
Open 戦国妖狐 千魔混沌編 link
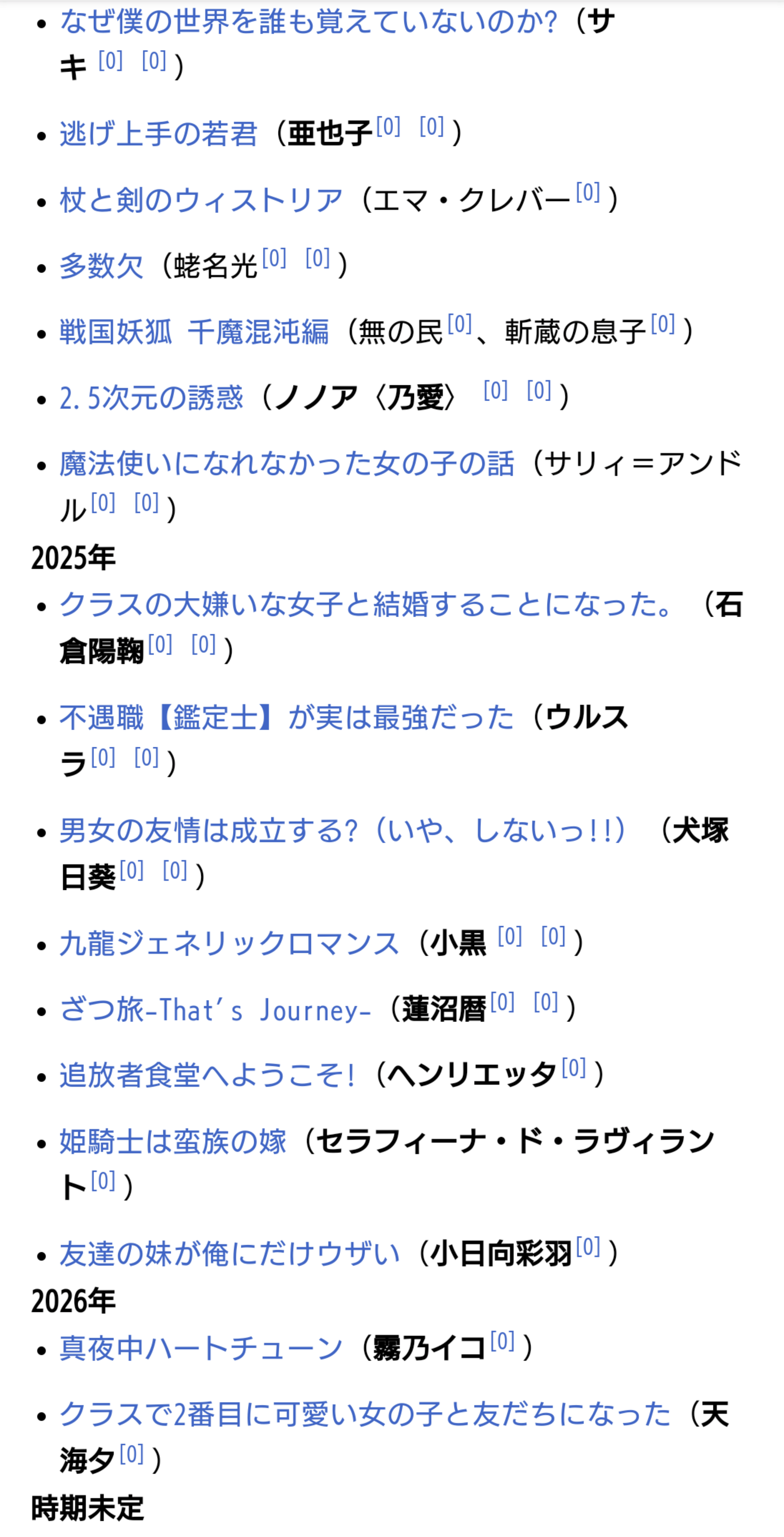click(x=194, y=332)
